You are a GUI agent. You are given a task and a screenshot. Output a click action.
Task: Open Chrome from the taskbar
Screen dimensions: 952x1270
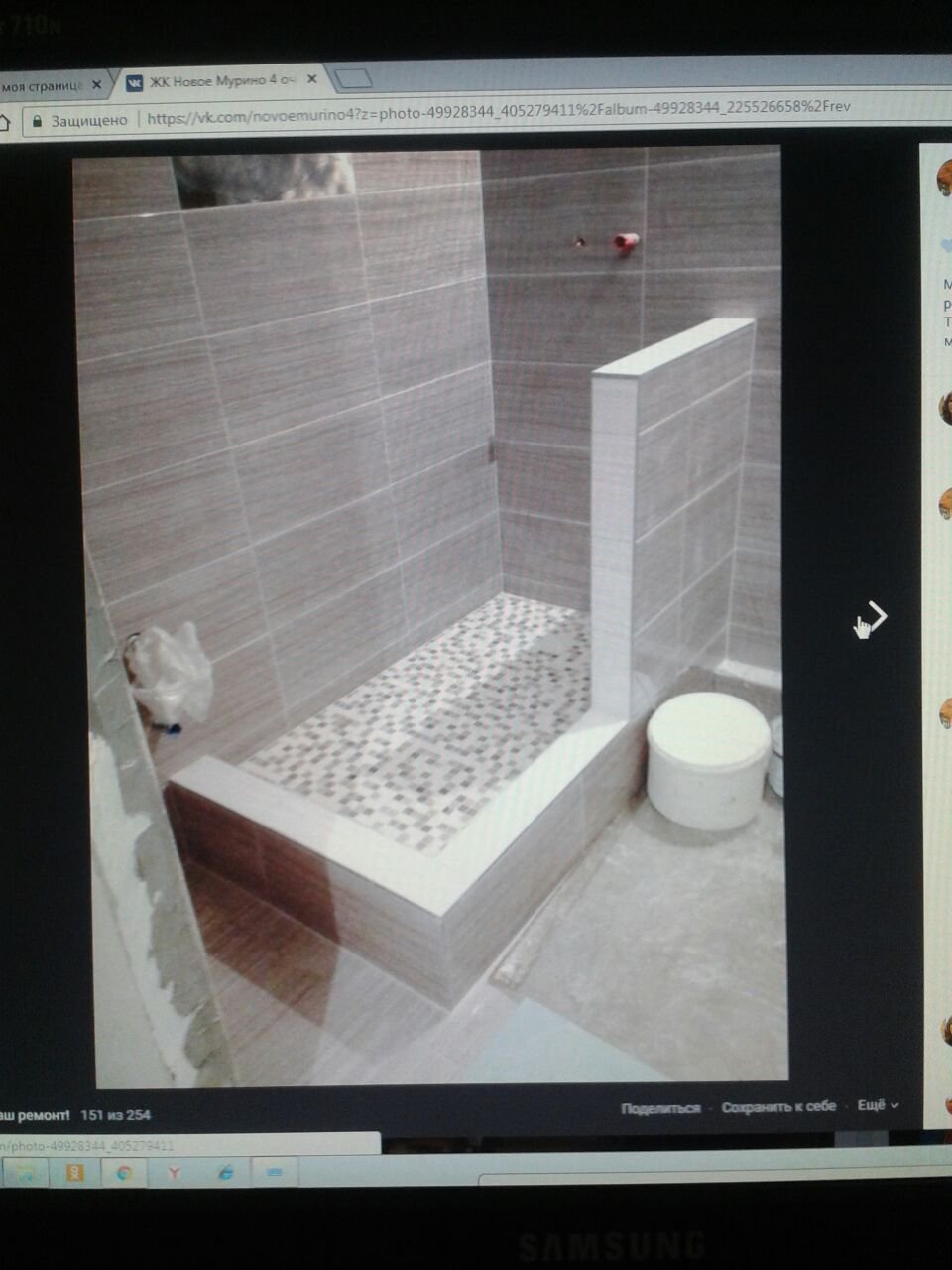(x=124, y=1173)
